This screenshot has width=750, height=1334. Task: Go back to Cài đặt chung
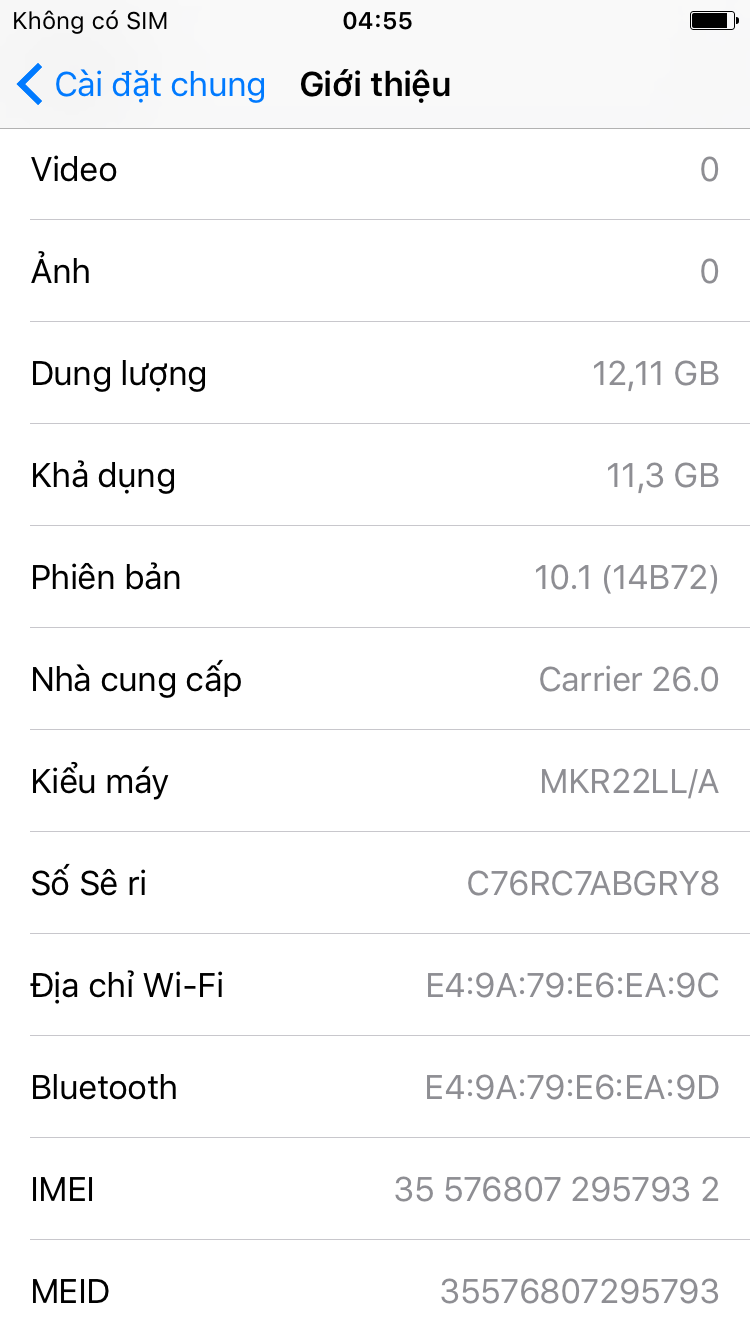(x=141, y=85)
